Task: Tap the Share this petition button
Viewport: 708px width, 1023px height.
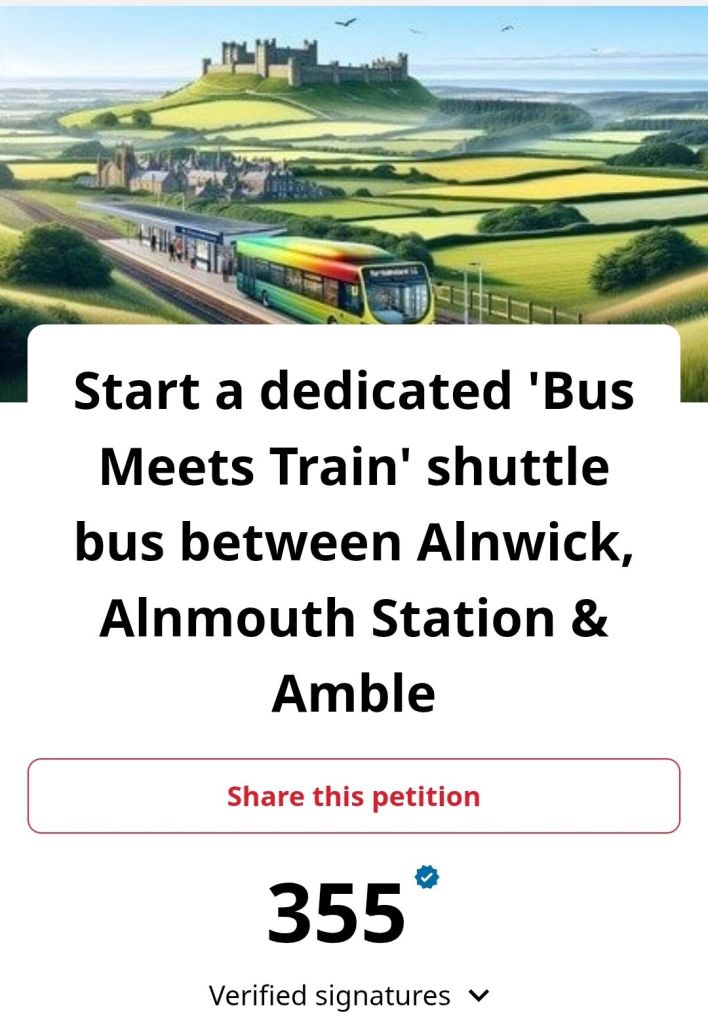Action: pos(354,796)
